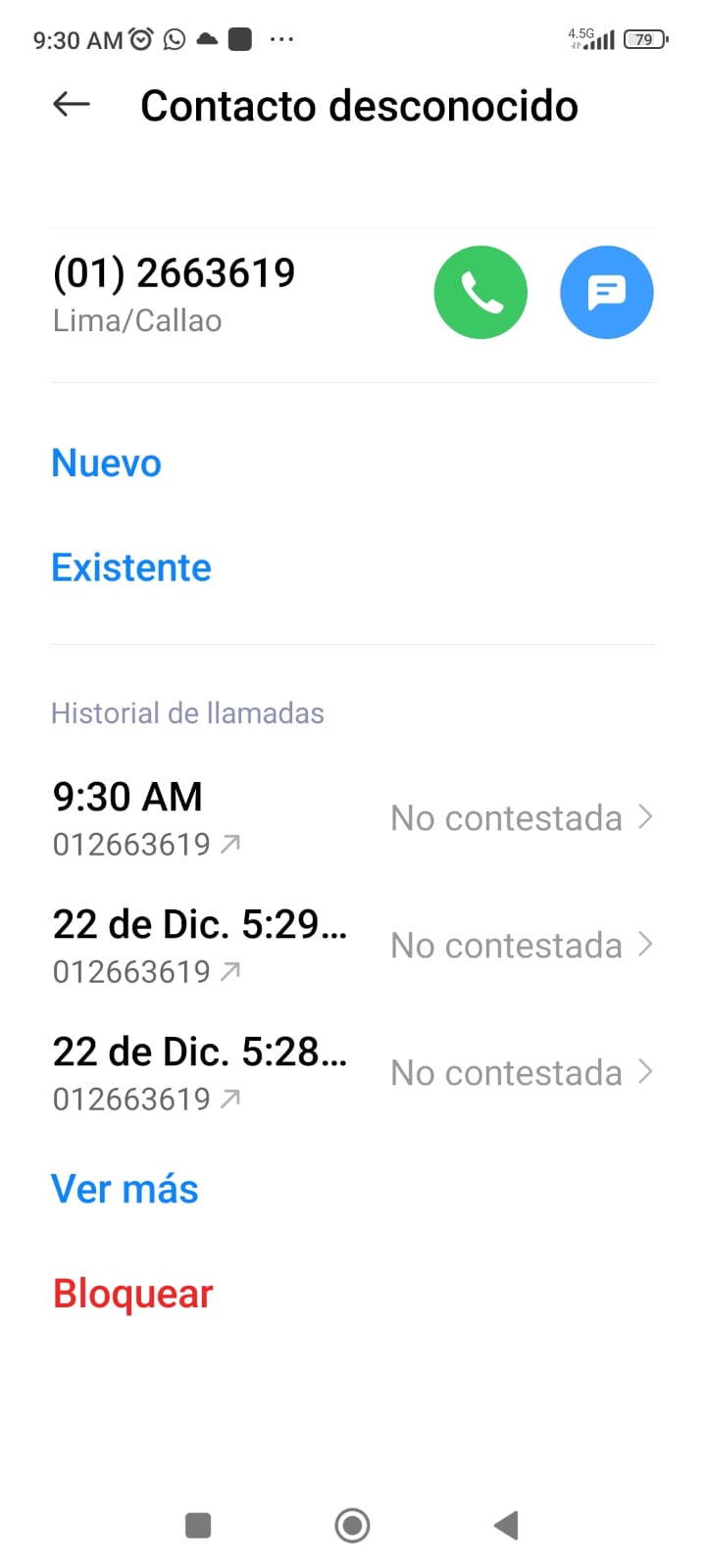Go back using the top arrow
Viewport: 706px width, 1568px height.
click(72, 104)
